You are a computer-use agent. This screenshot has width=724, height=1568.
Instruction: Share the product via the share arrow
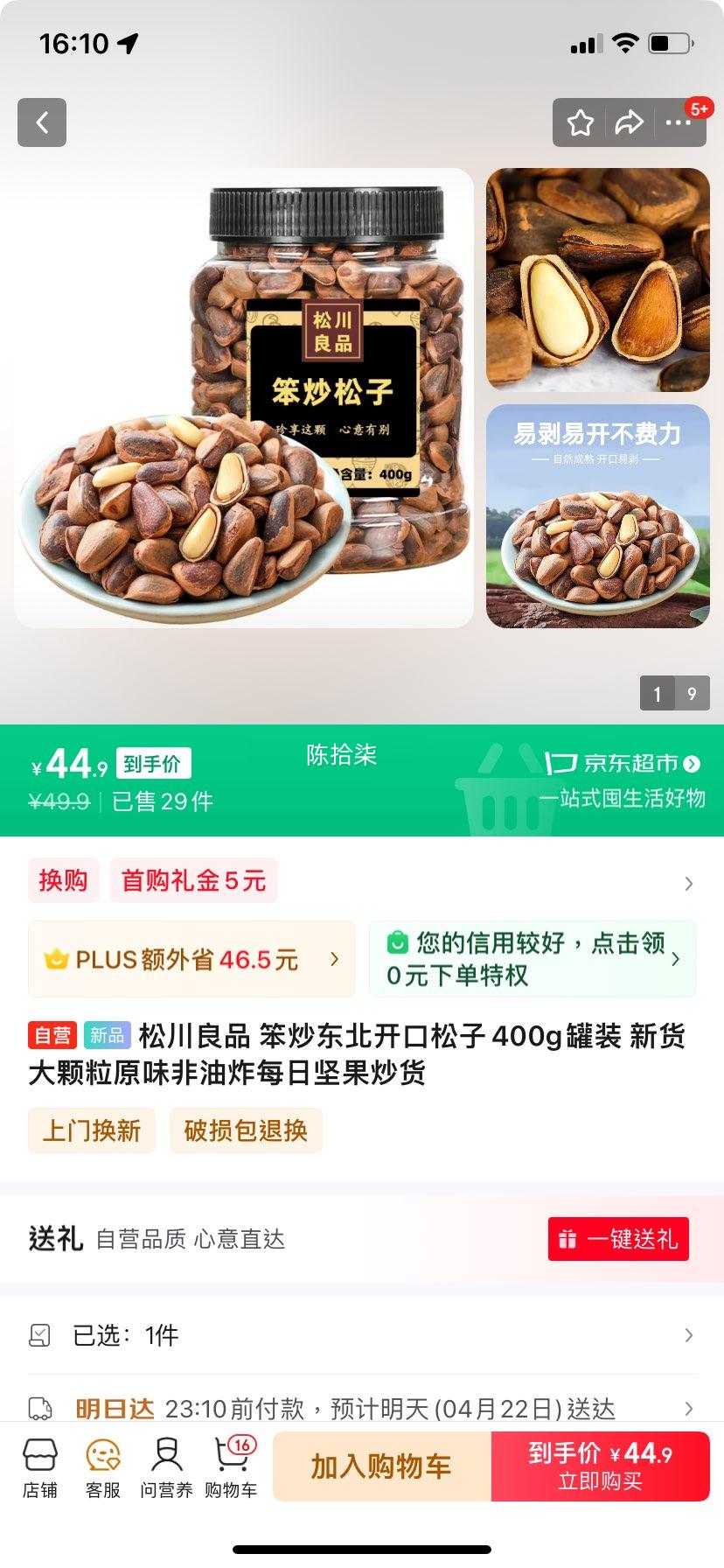[x=629, y=122]
